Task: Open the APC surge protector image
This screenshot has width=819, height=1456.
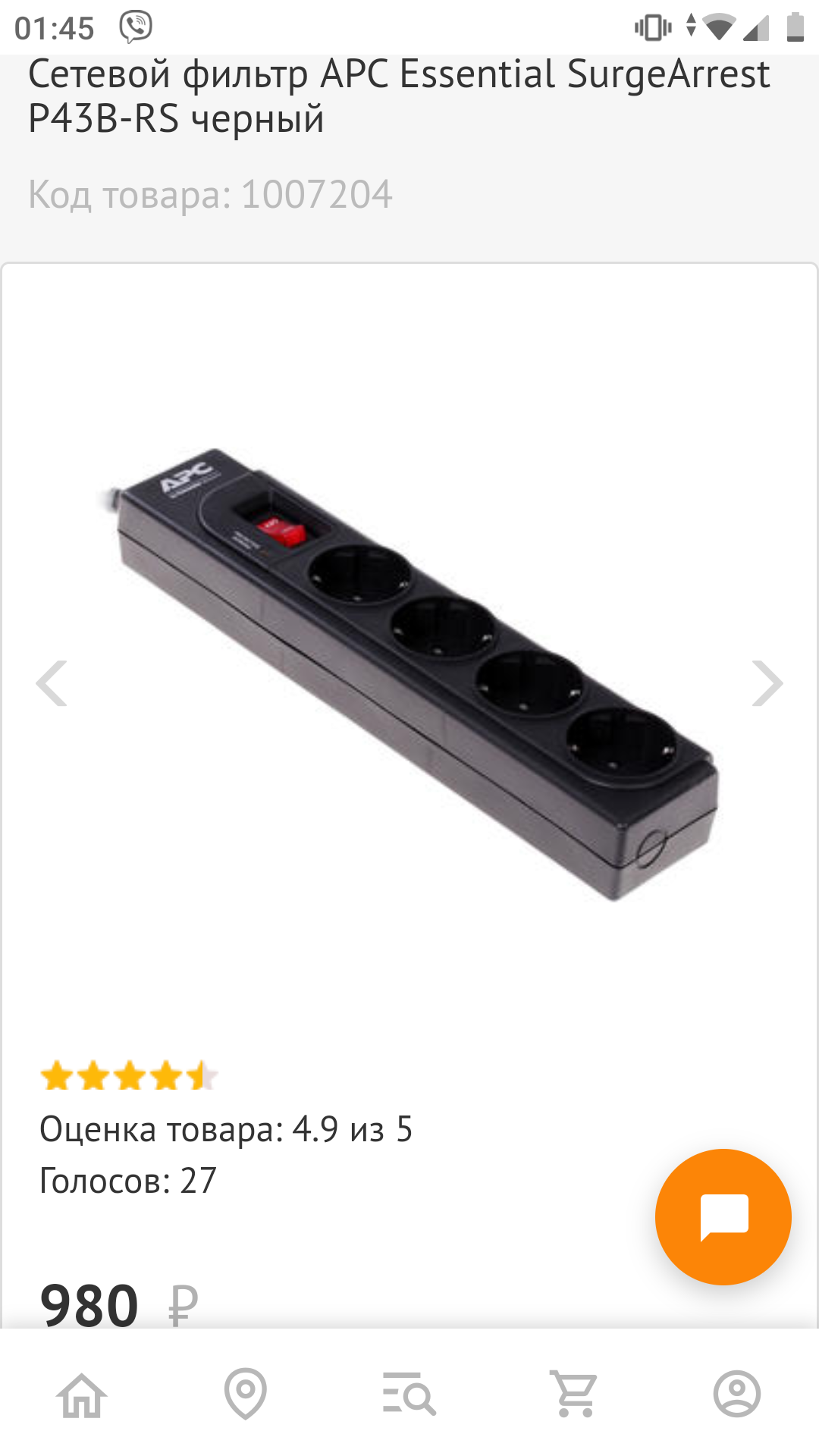Action: [409, 674]
